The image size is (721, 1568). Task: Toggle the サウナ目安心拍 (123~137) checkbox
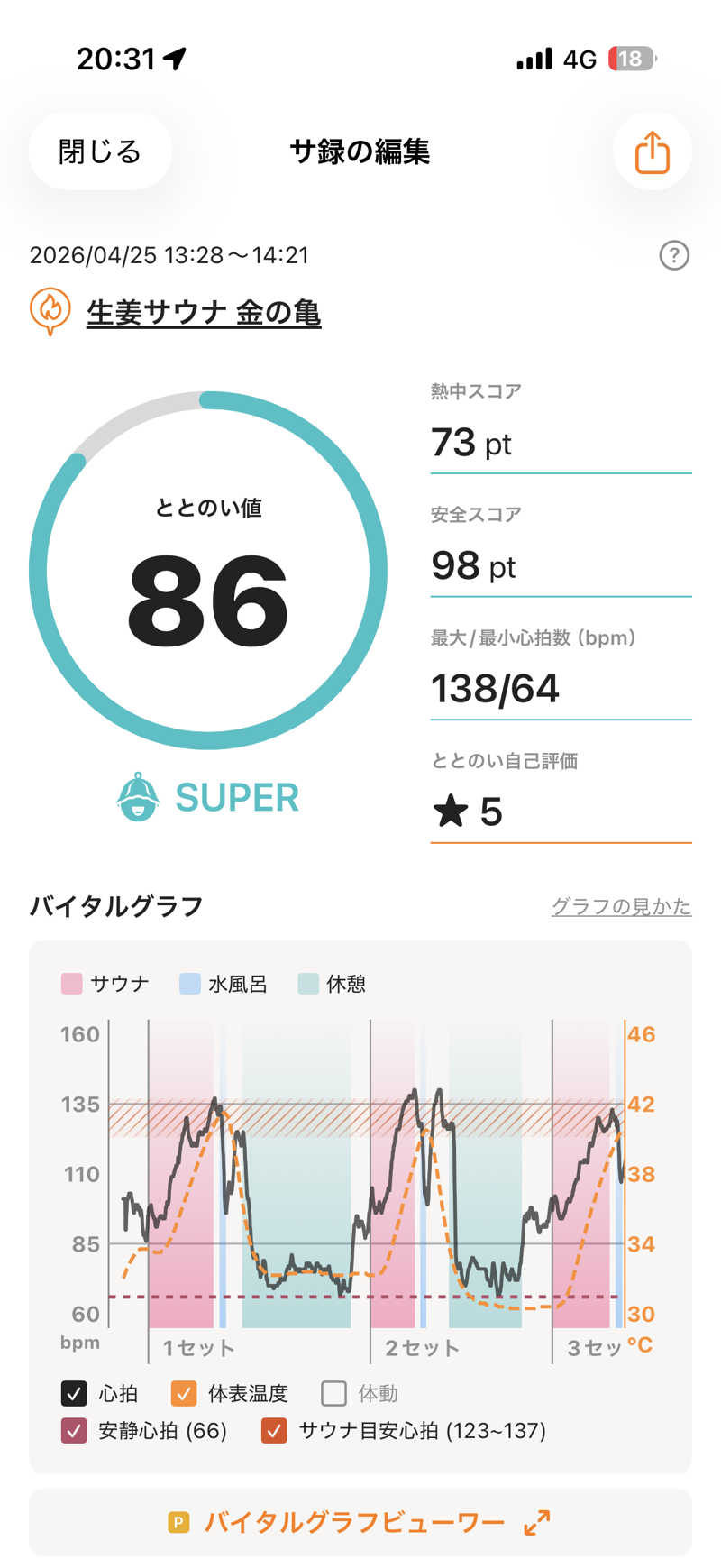coord(274,1431)
